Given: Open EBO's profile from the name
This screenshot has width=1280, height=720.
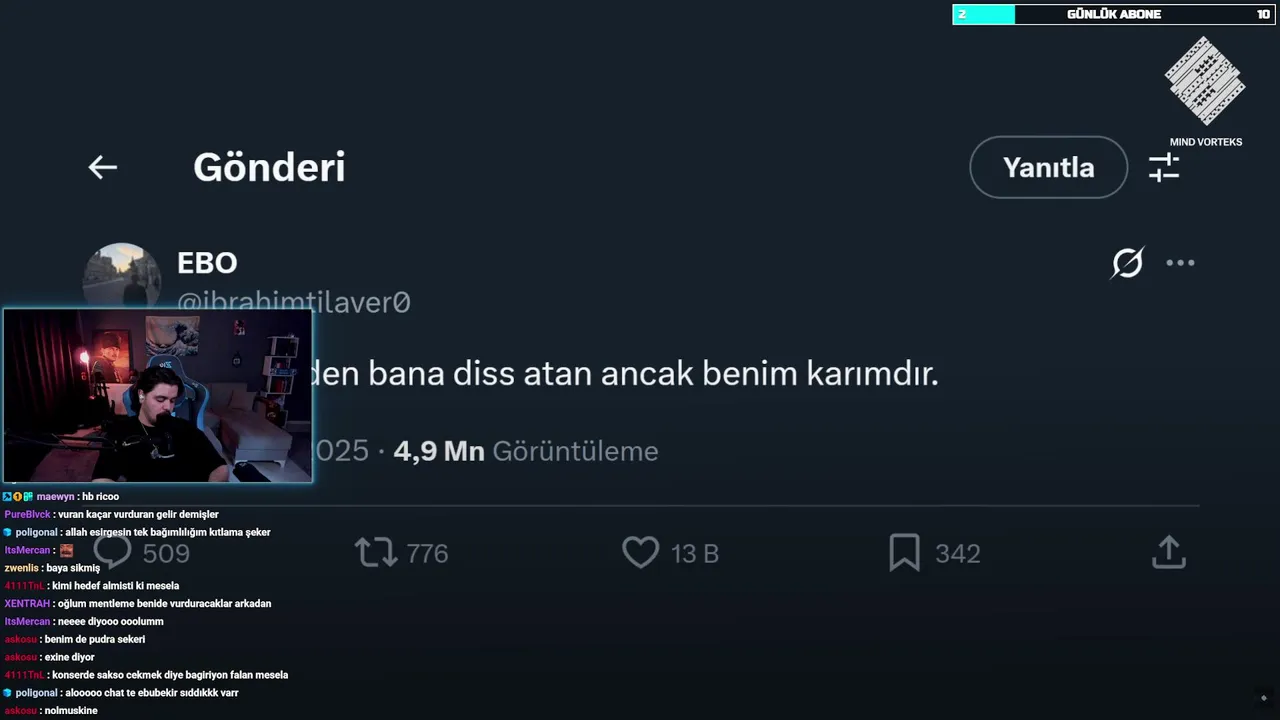Looking at the screenshot, I should click(207, 263).
